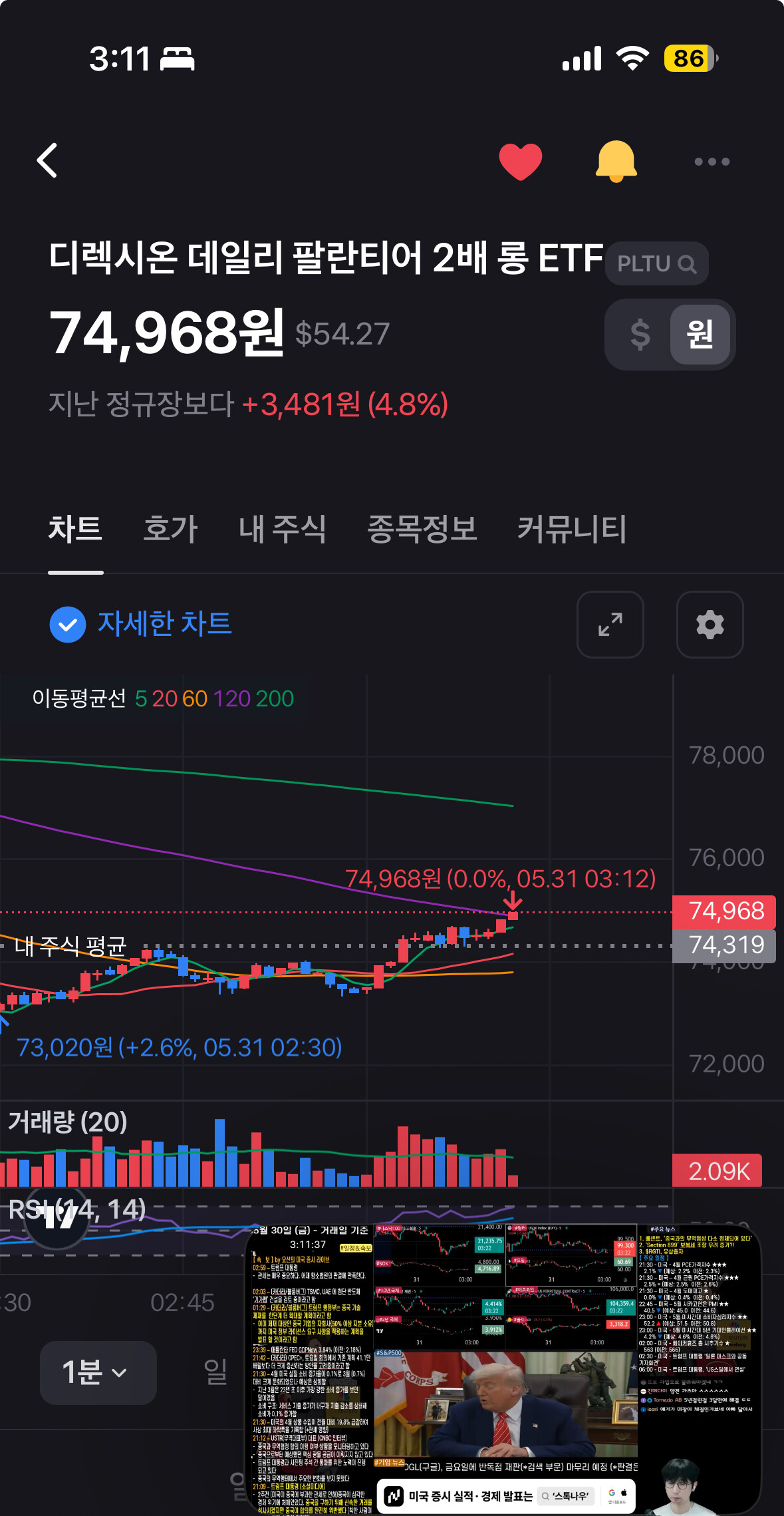
Task: Tap the 이동평균선 moving average legend
Action: (163, 698)
